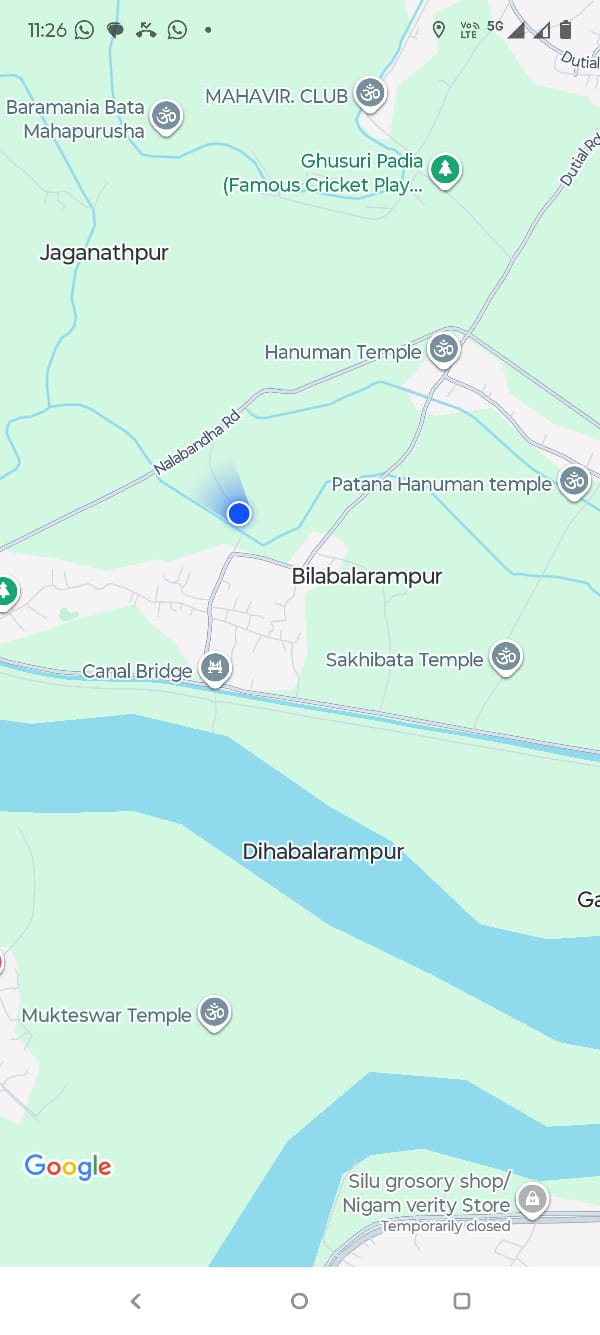Open the Silu grosory shop marker
Screen dimensions: 600x1335
tap(532, 1198)
